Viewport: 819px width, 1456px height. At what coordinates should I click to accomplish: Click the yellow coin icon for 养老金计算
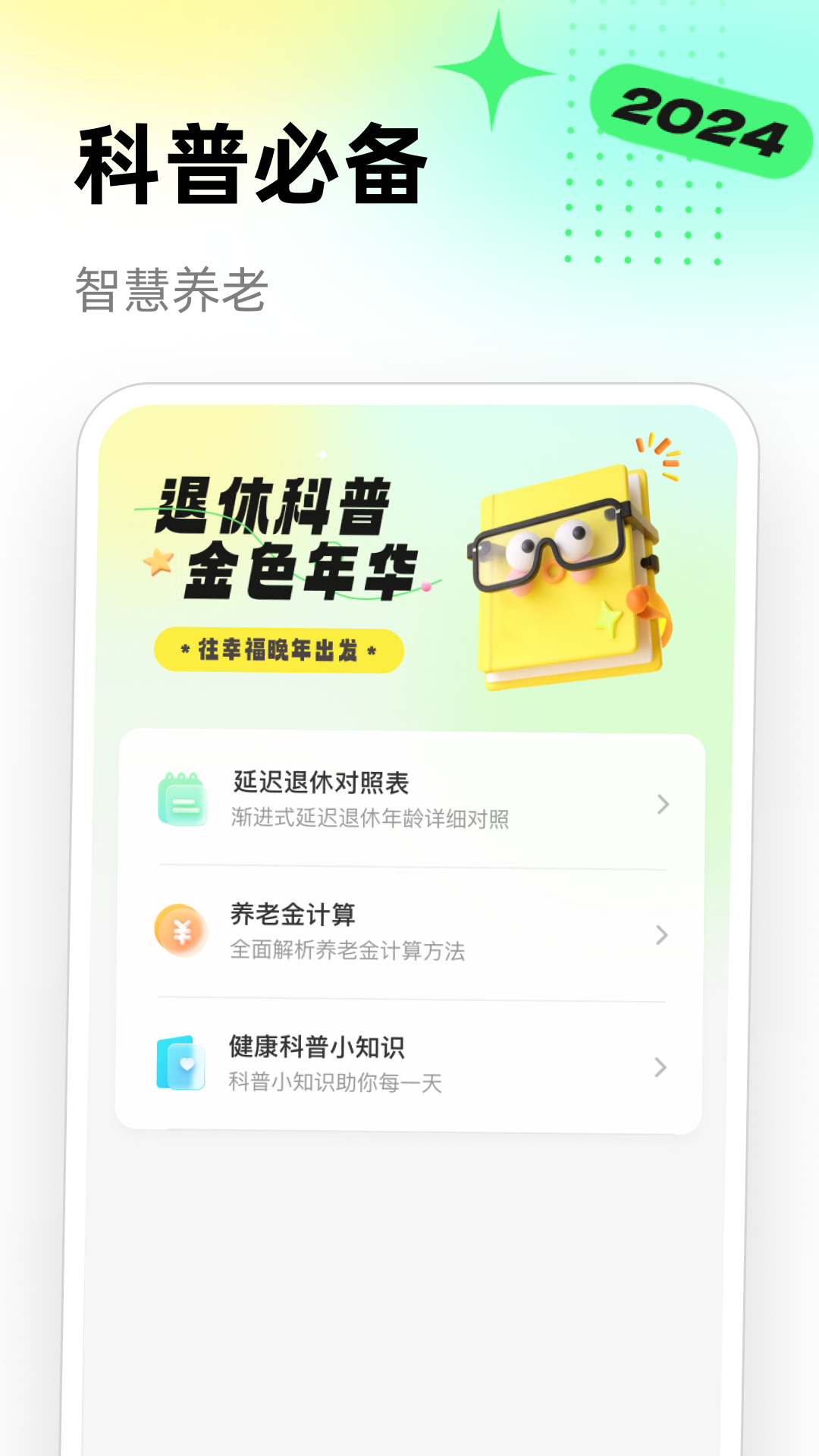tap(182, 931)
